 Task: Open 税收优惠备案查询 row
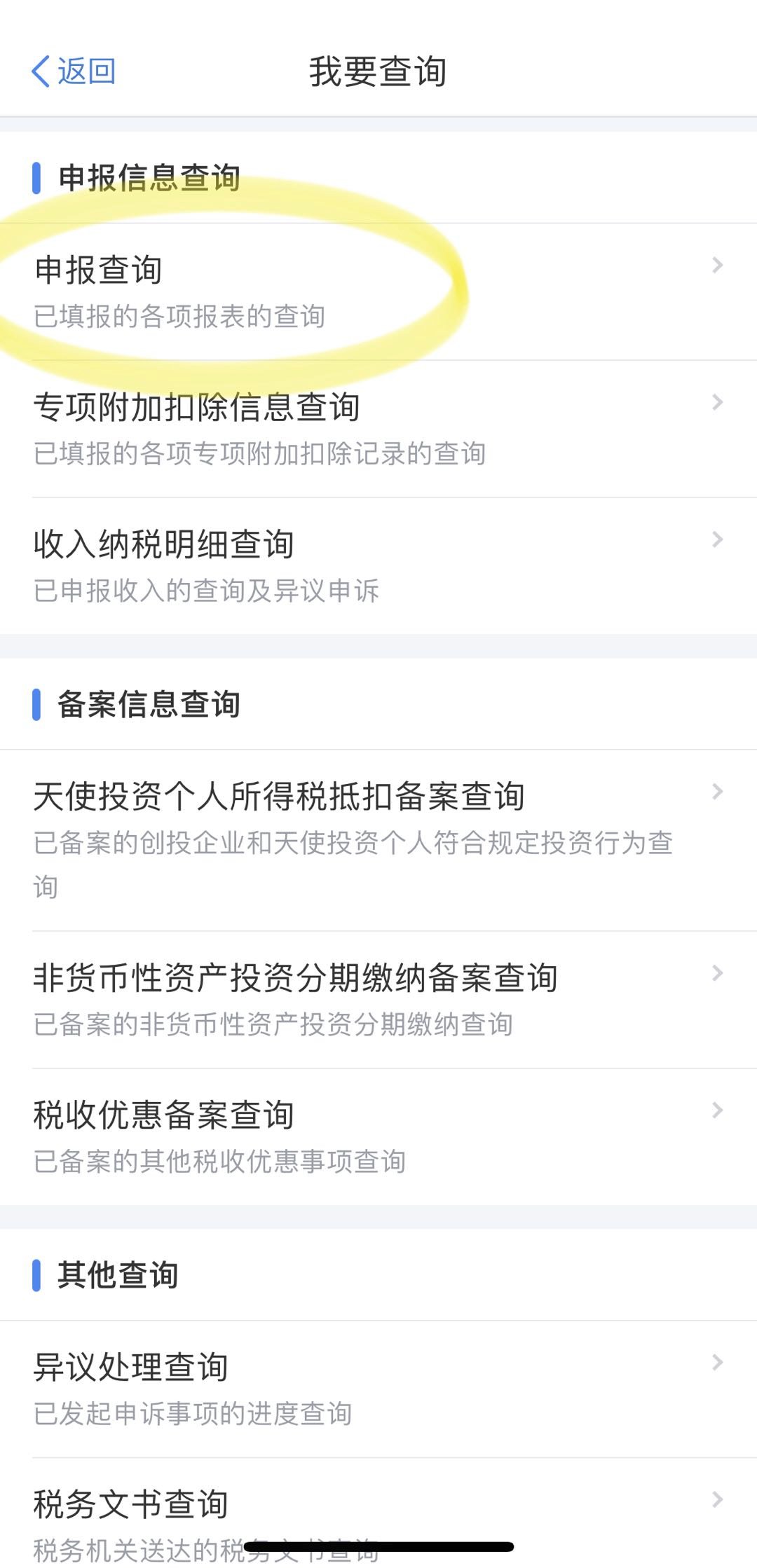pyautogui.click(x=378, y=1136)
